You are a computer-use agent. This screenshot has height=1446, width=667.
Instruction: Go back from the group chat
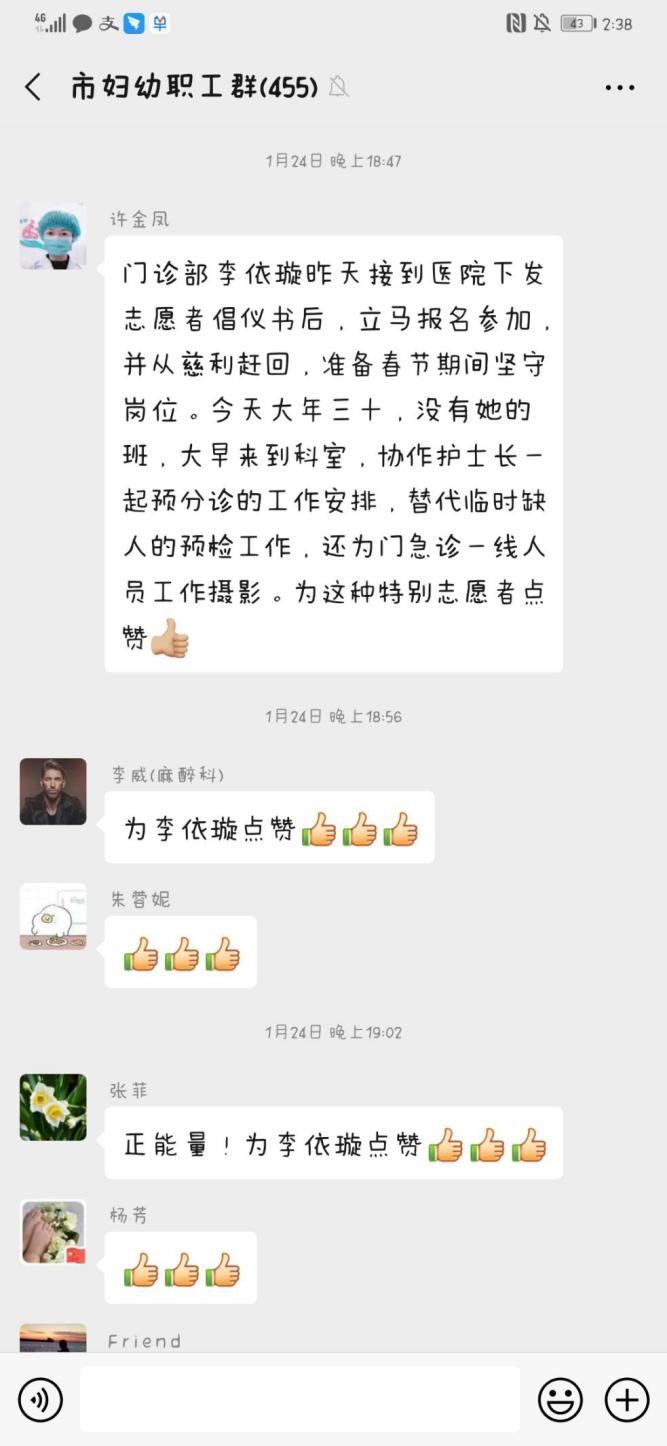click(33, 87)
